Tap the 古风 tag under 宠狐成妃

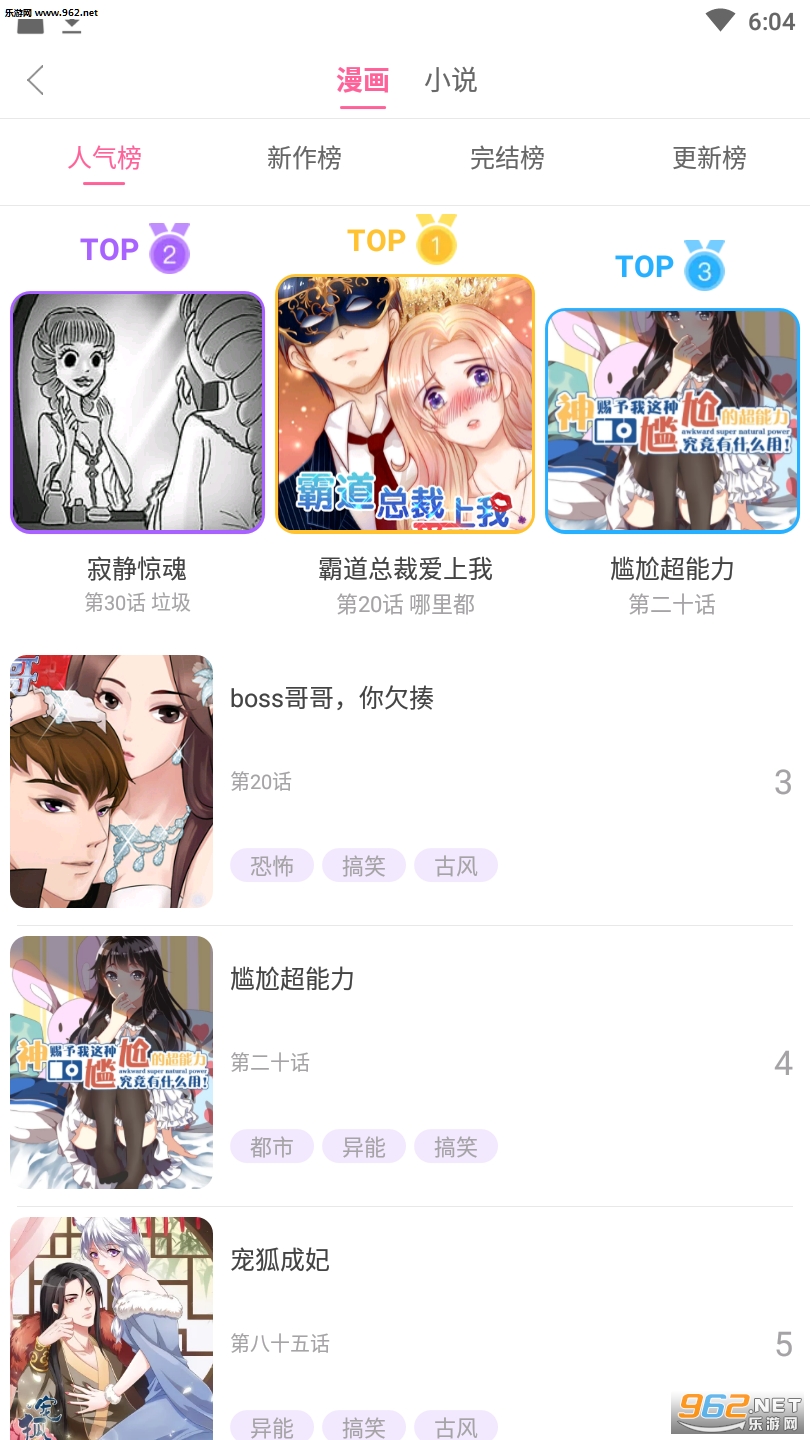(456, 1427)
